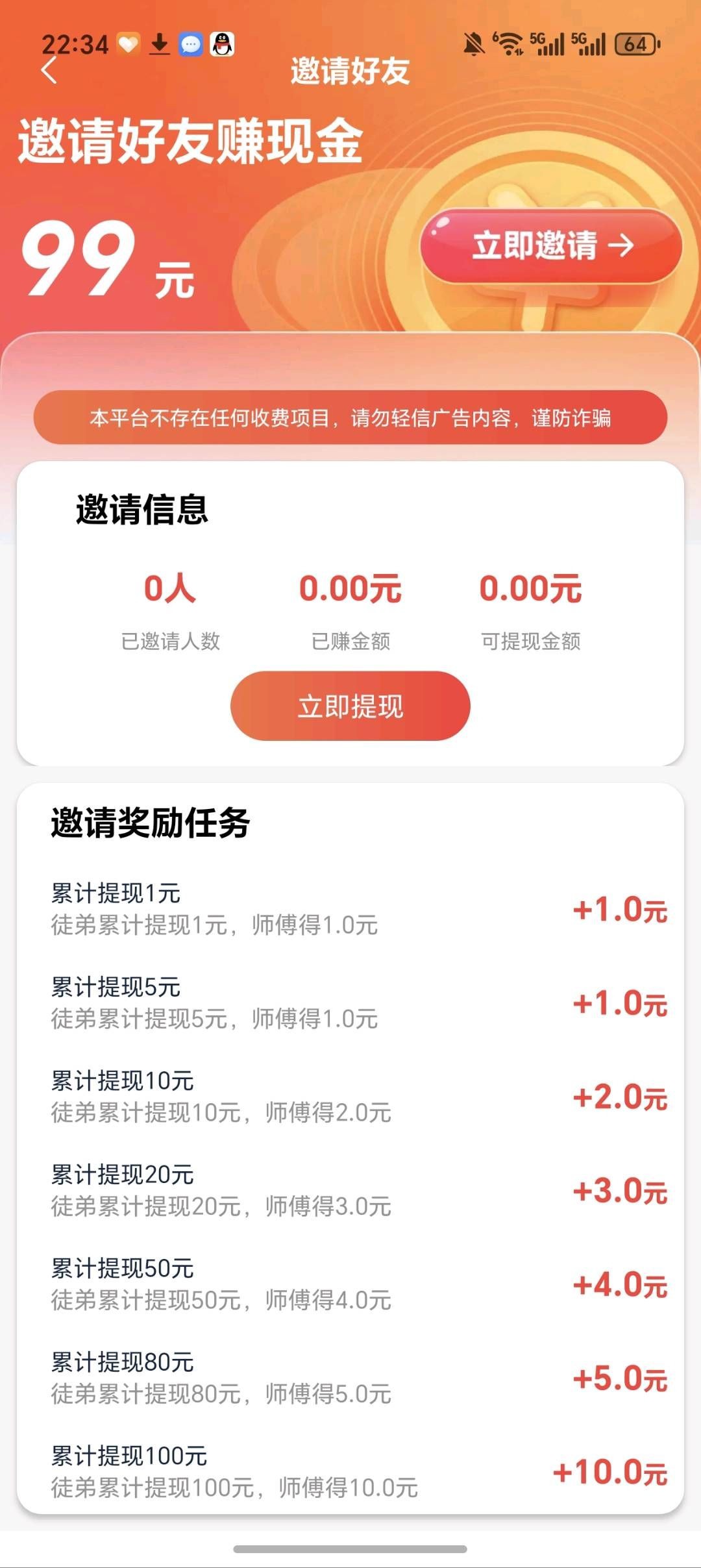701x1568 pixels.
Task: Tap the back arrow to leave invite page
Action: pyautogui.click(x=49, y=69)
